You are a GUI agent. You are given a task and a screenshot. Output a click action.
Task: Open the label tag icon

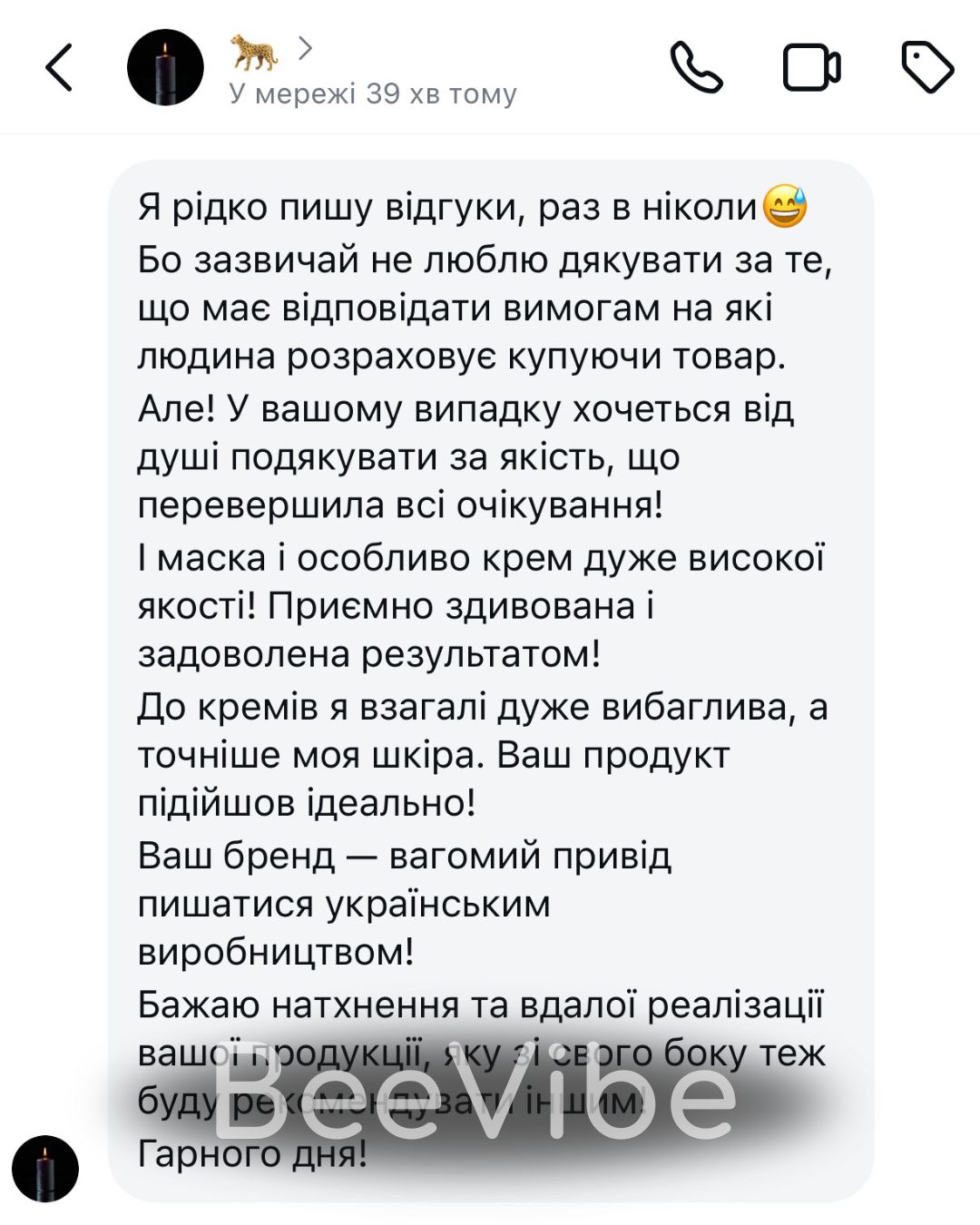click(x=926, y=66)
